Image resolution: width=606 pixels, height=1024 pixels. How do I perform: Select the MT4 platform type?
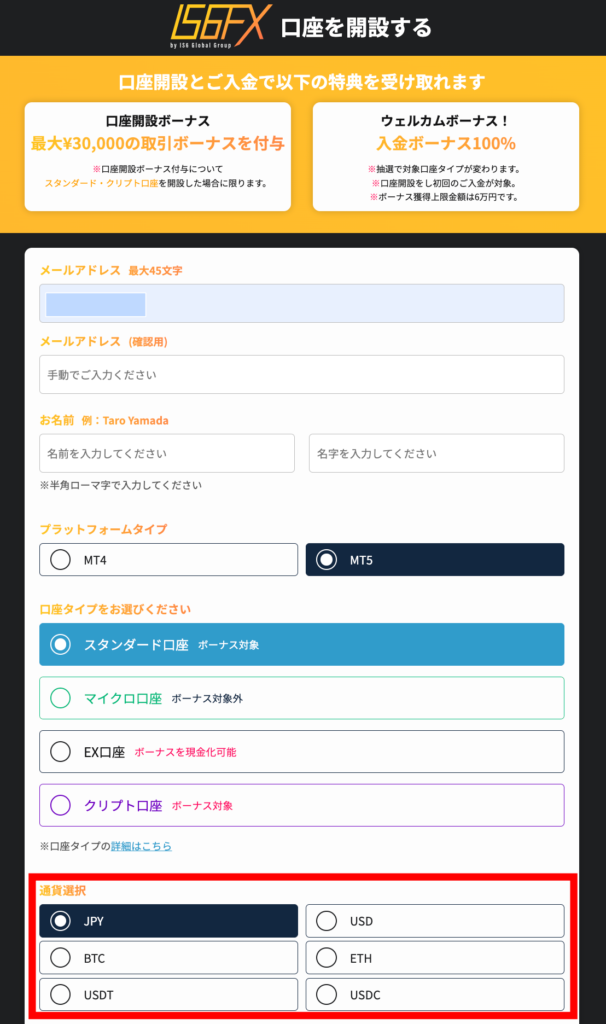[x=168, y=560]
